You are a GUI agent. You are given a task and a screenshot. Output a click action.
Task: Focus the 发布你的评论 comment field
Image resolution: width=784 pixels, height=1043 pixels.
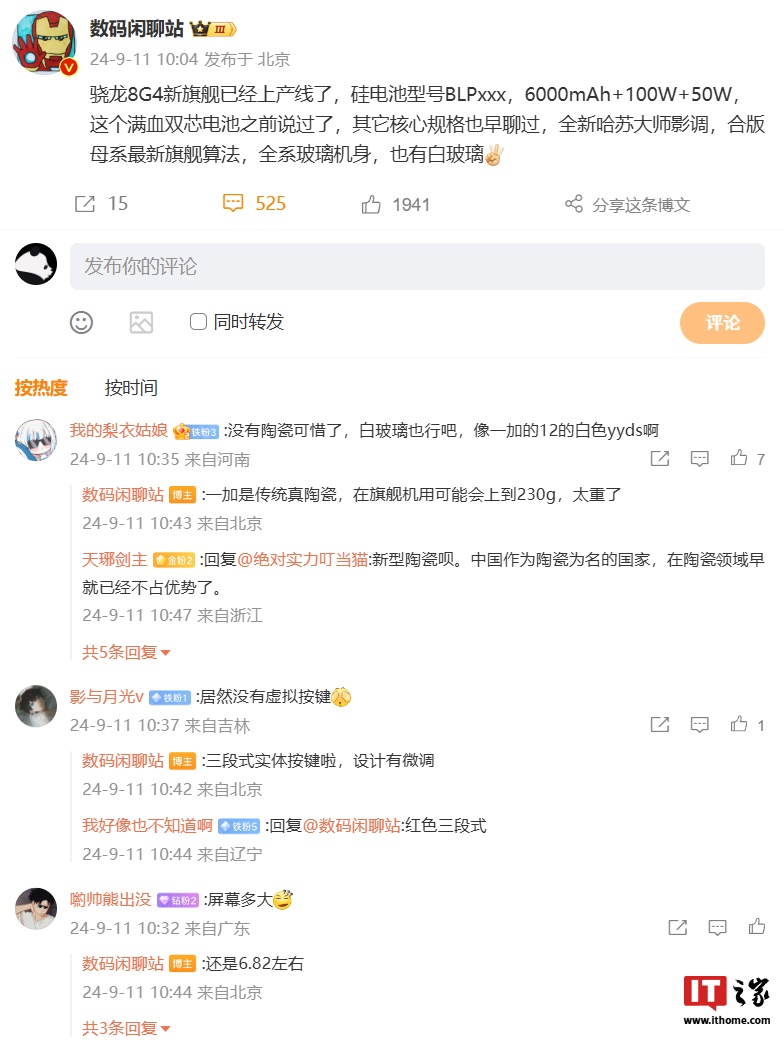click(x=416, y=267)
